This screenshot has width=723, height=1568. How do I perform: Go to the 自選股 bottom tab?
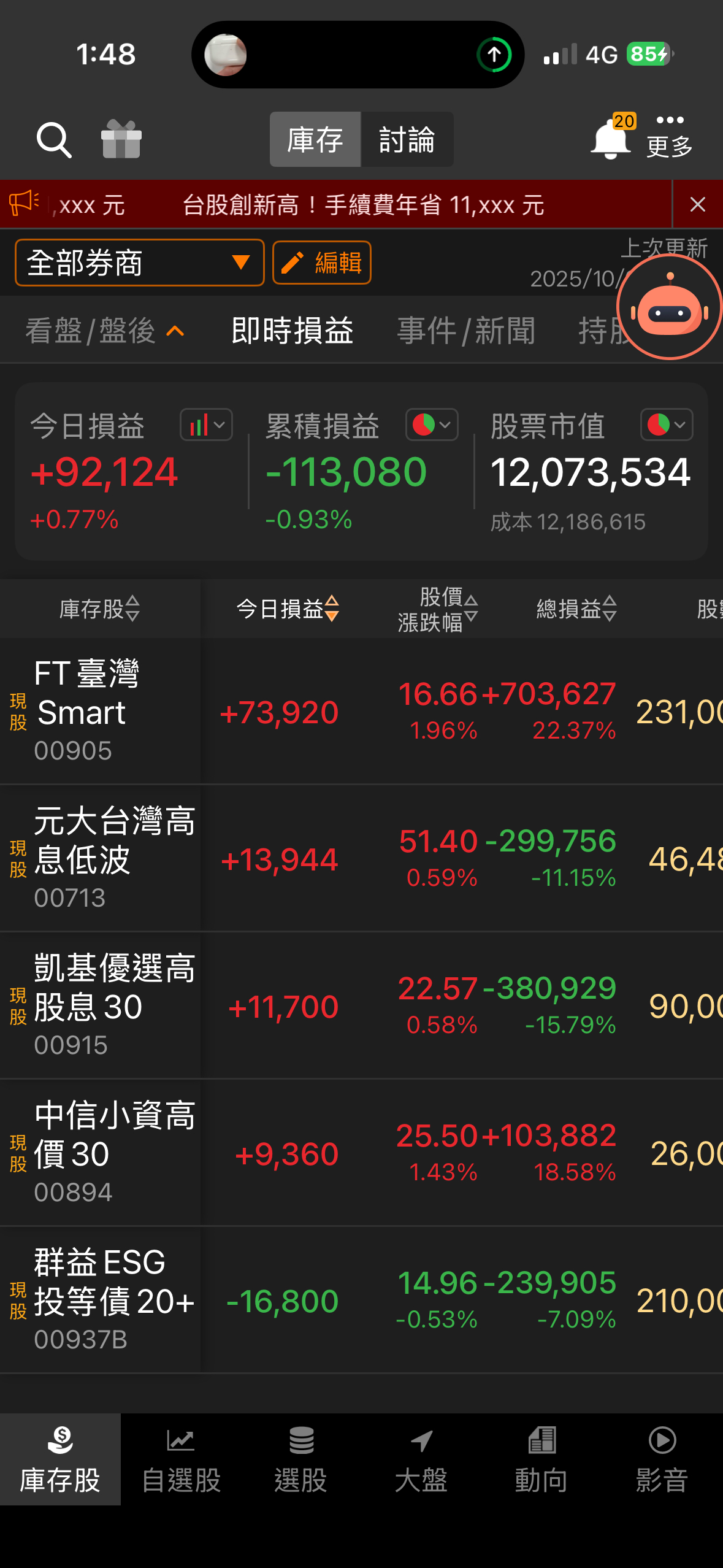[181, 1459]
